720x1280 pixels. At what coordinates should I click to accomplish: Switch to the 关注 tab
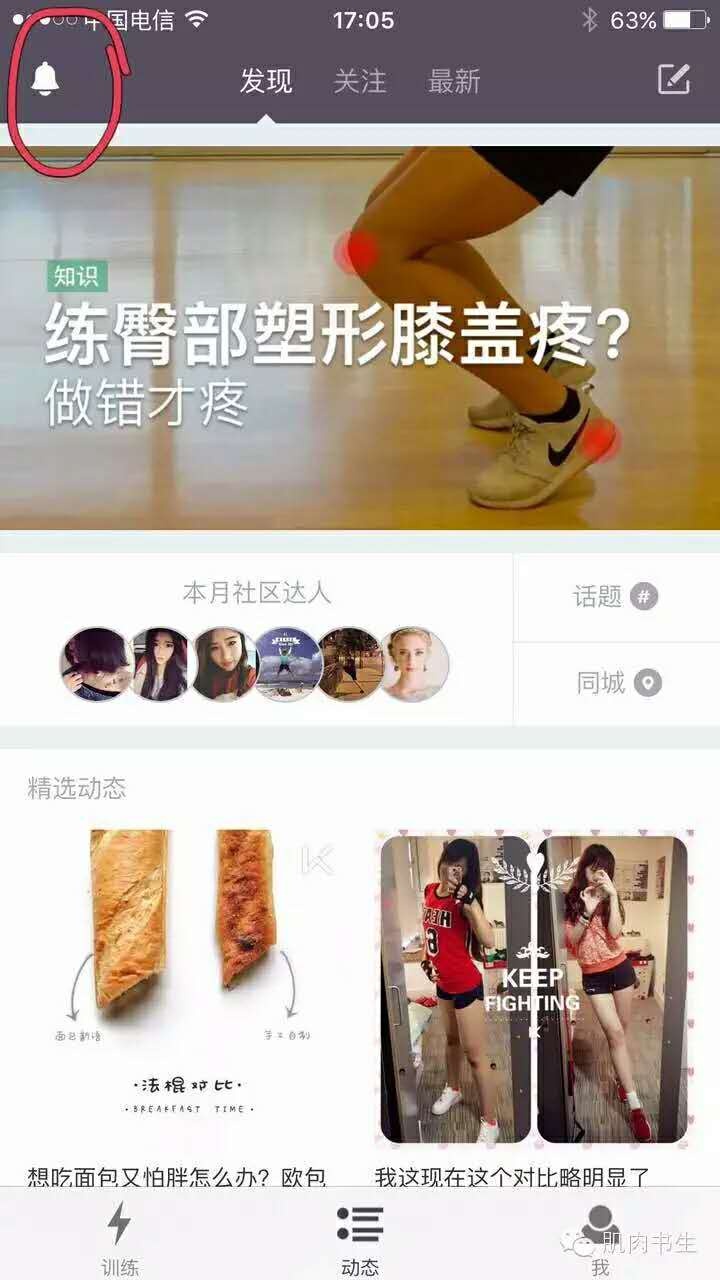click(x=360, y=81)
